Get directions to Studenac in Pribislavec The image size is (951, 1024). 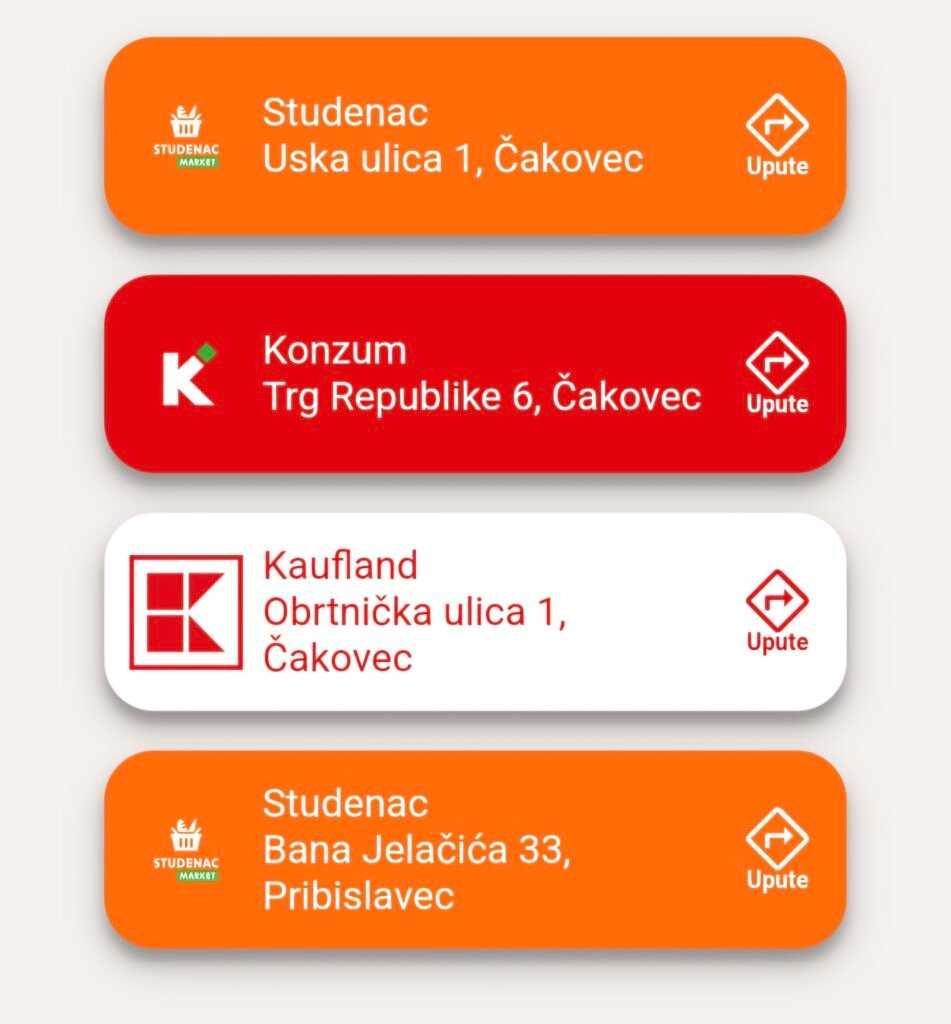point(777,850)
